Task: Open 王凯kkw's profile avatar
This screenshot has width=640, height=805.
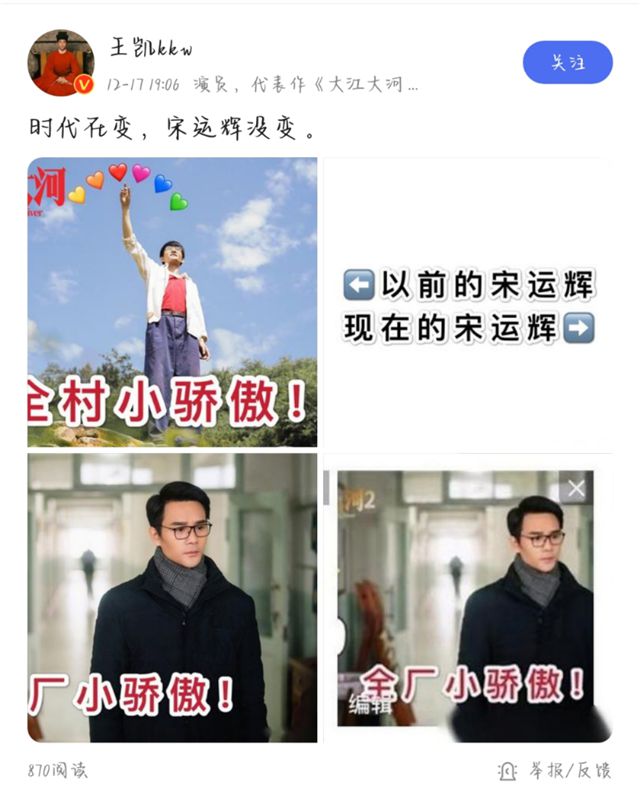Action: pyautogui.click(x=61, y=62)
